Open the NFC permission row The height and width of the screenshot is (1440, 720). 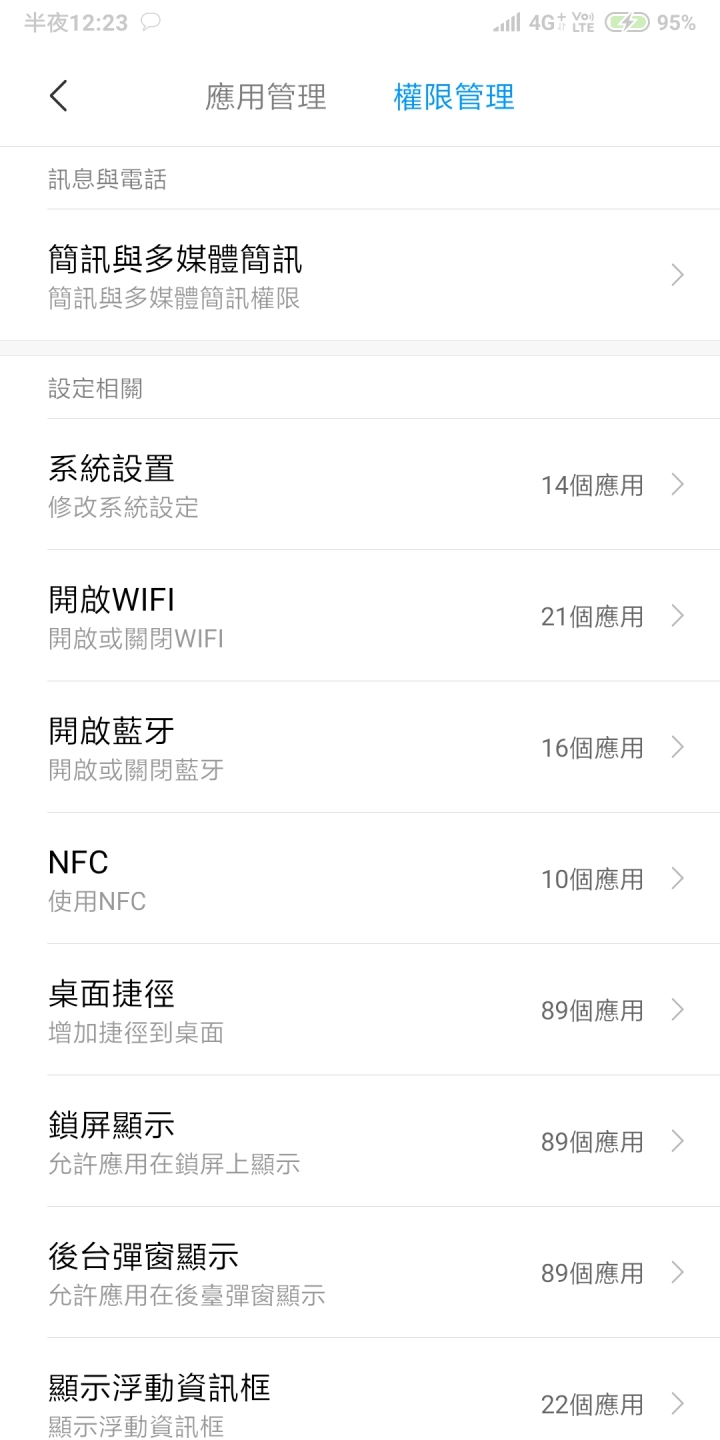[360, 878]
